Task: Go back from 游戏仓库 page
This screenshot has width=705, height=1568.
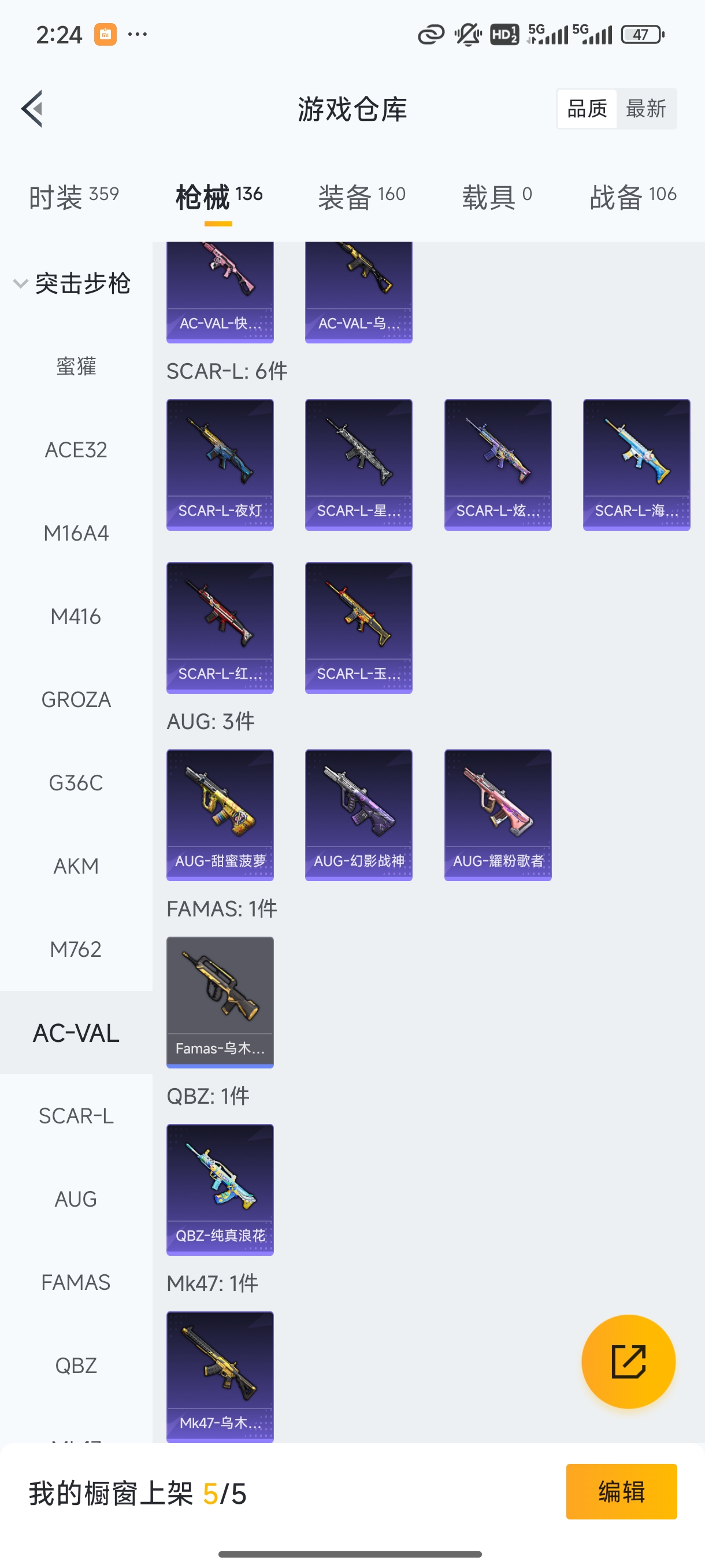Action: coord(32,109)
